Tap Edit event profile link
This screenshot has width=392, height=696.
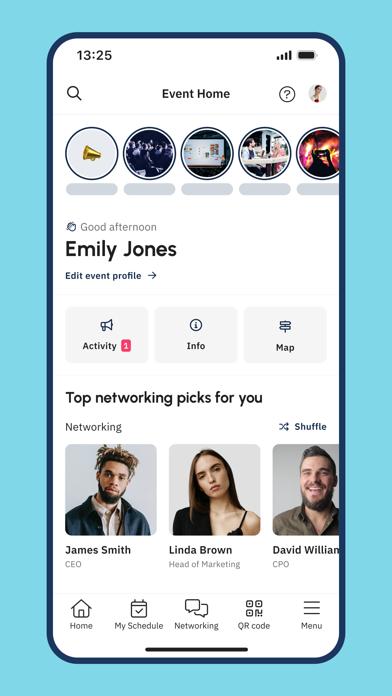pos(111,276)
